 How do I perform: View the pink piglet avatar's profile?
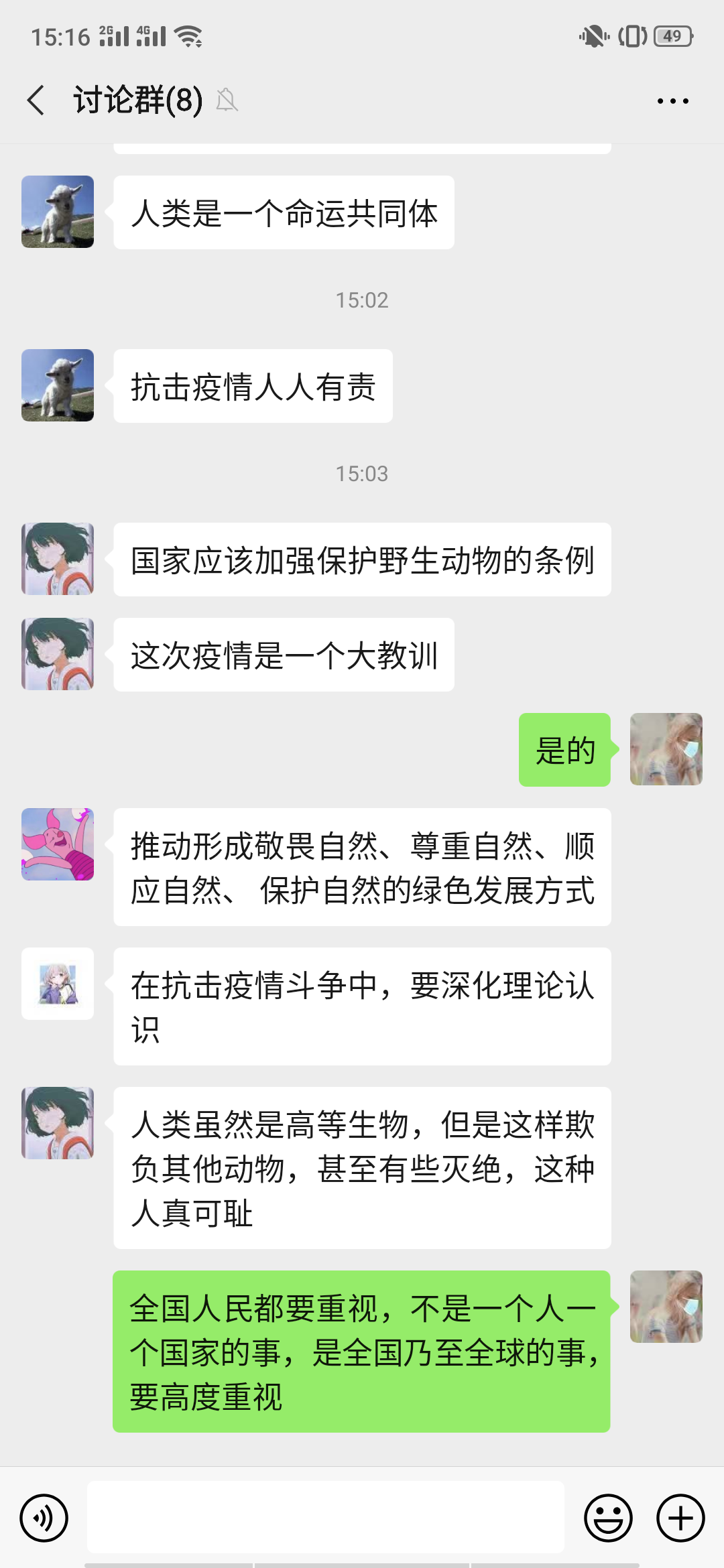tap(58, 844)
